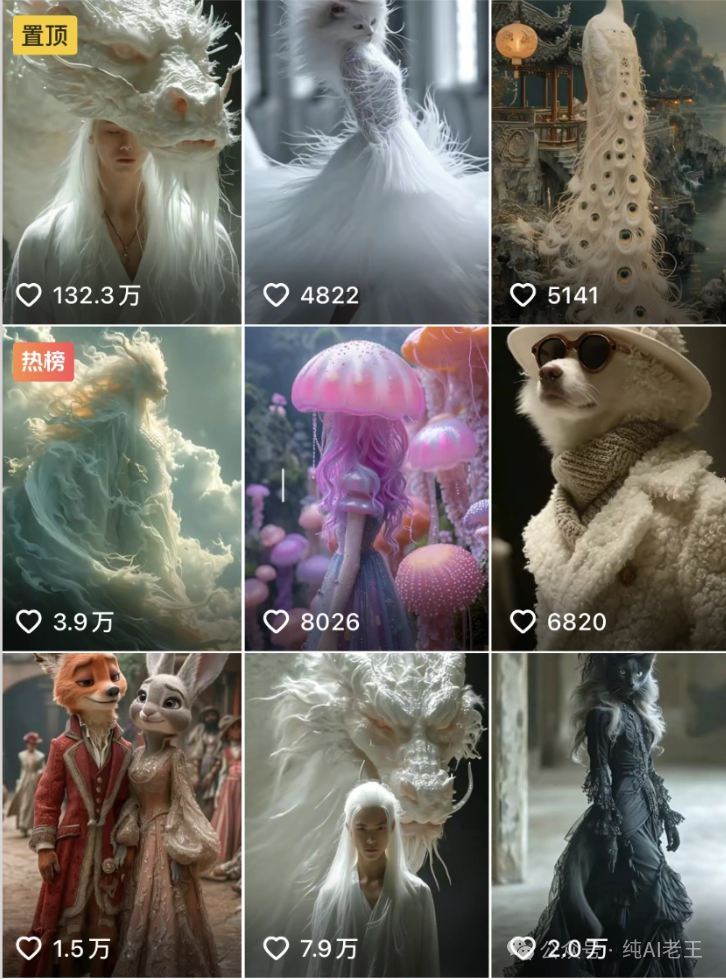Image resolution: width=726 pixels, height=979 pixels.
Task: Open the black cat in dark gown video
Action: (x=608, y=815)
